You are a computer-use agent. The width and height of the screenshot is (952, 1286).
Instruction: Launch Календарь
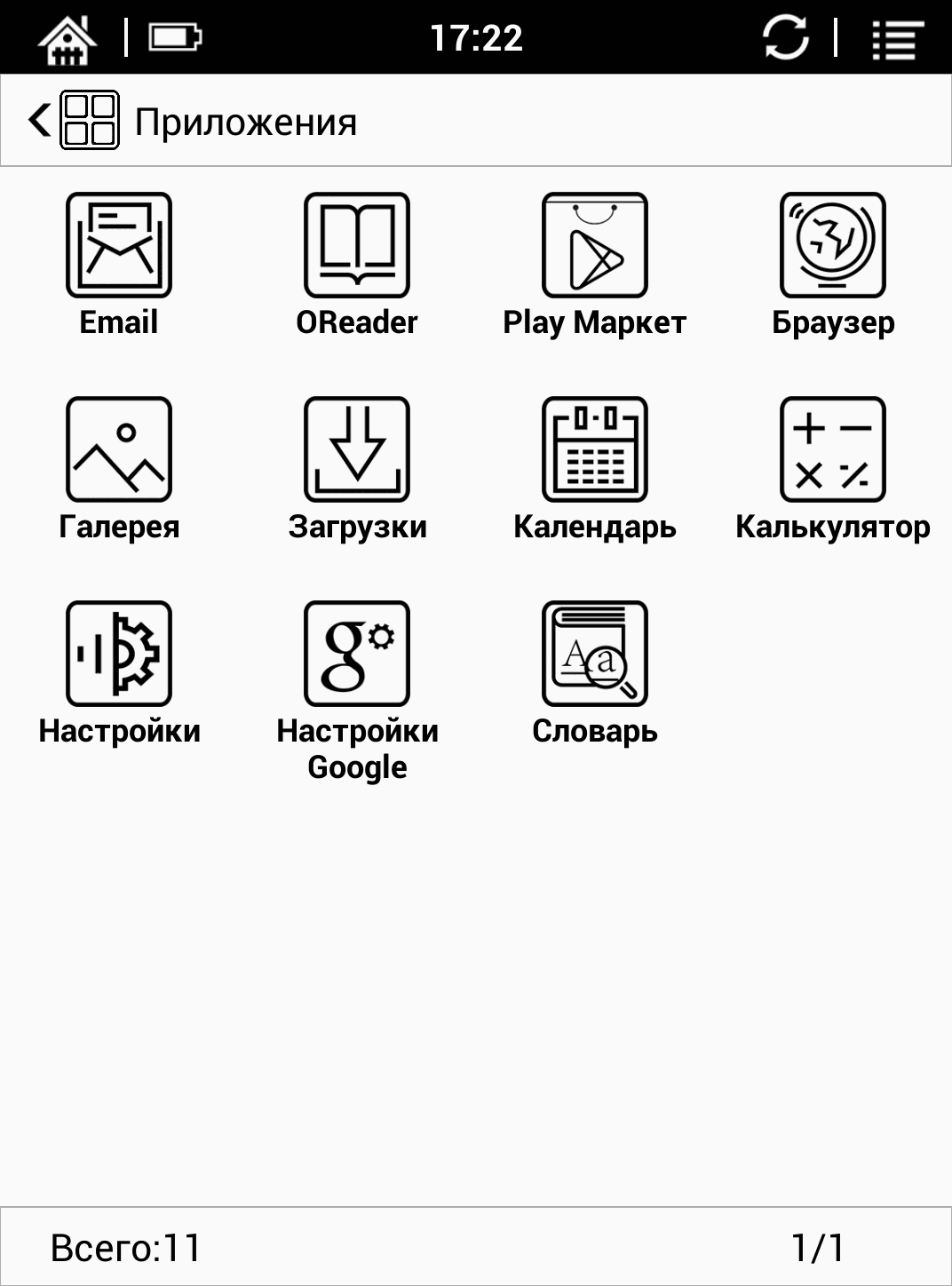(595, 450)
